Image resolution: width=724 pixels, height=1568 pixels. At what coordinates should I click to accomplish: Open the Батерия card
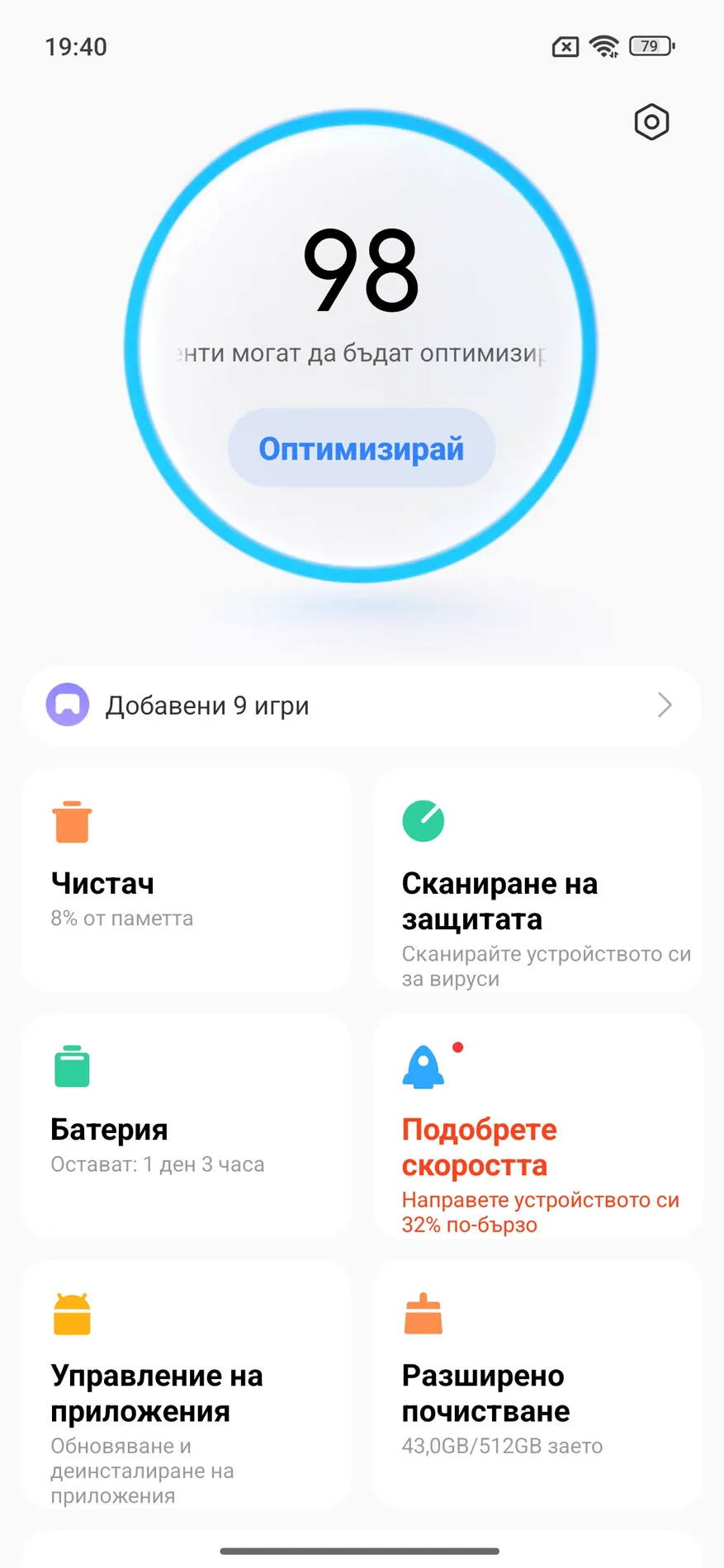click(x=187, y=1126)
